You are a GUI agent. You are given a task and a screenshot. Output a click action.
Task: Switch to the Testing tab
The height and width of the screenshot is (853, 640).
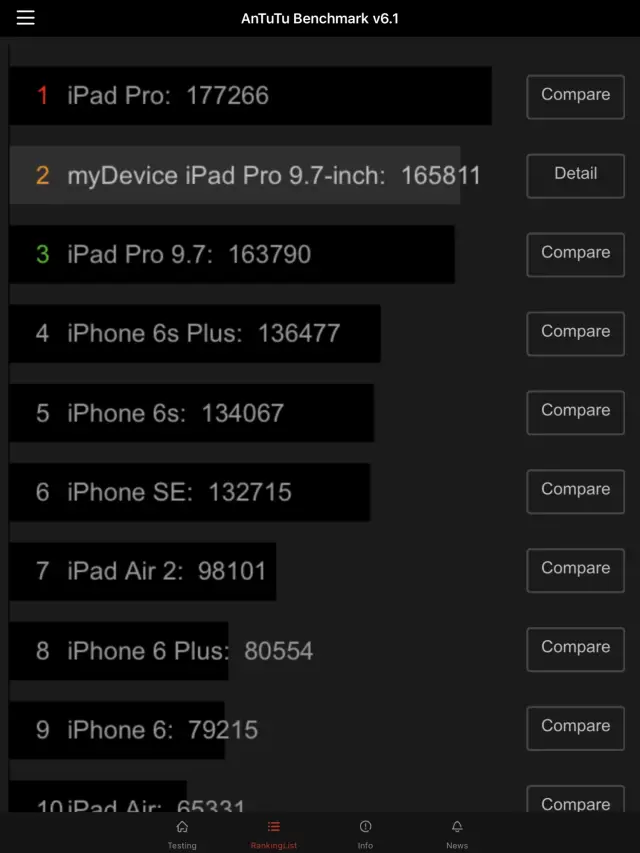(182, 834)
